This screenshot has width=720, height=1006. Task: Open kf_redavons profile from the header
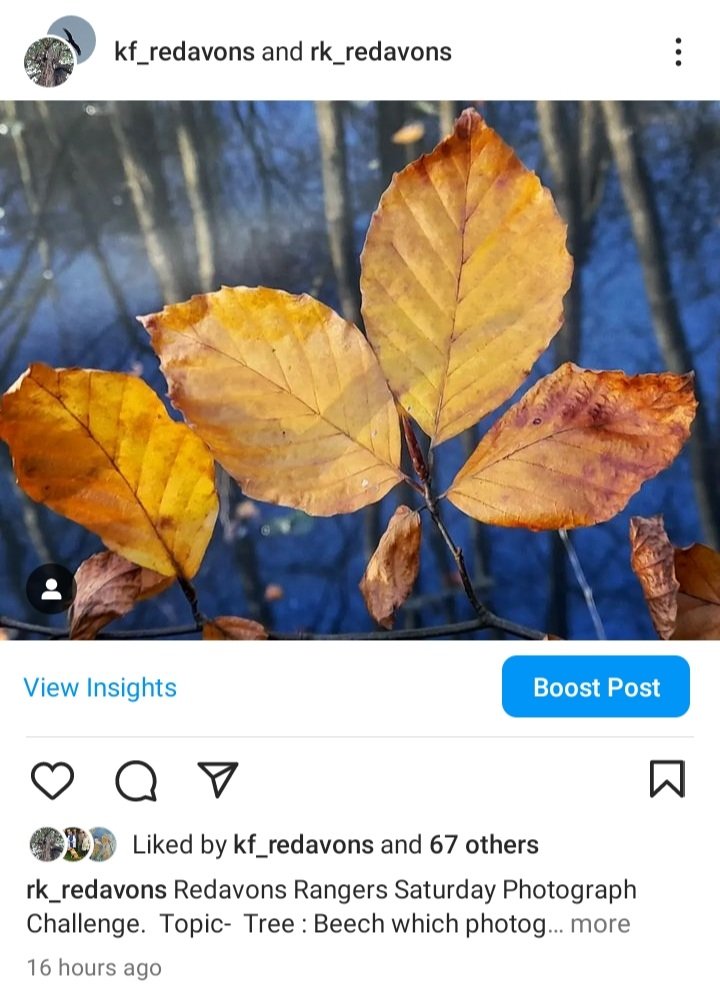[184, 52]
